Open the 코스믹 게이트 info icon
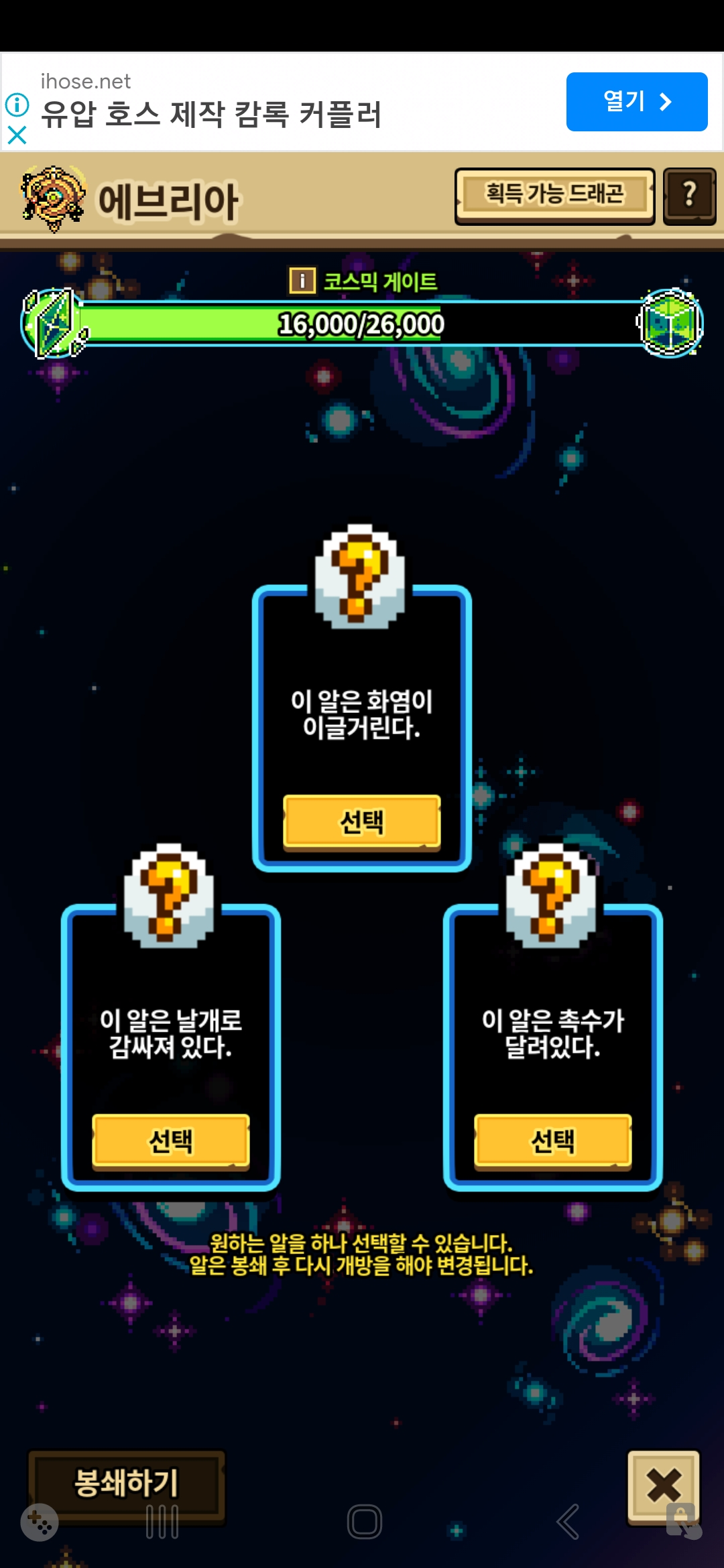Image resolution: width=724 pixels, height=1568 pixels. [302, 281]
